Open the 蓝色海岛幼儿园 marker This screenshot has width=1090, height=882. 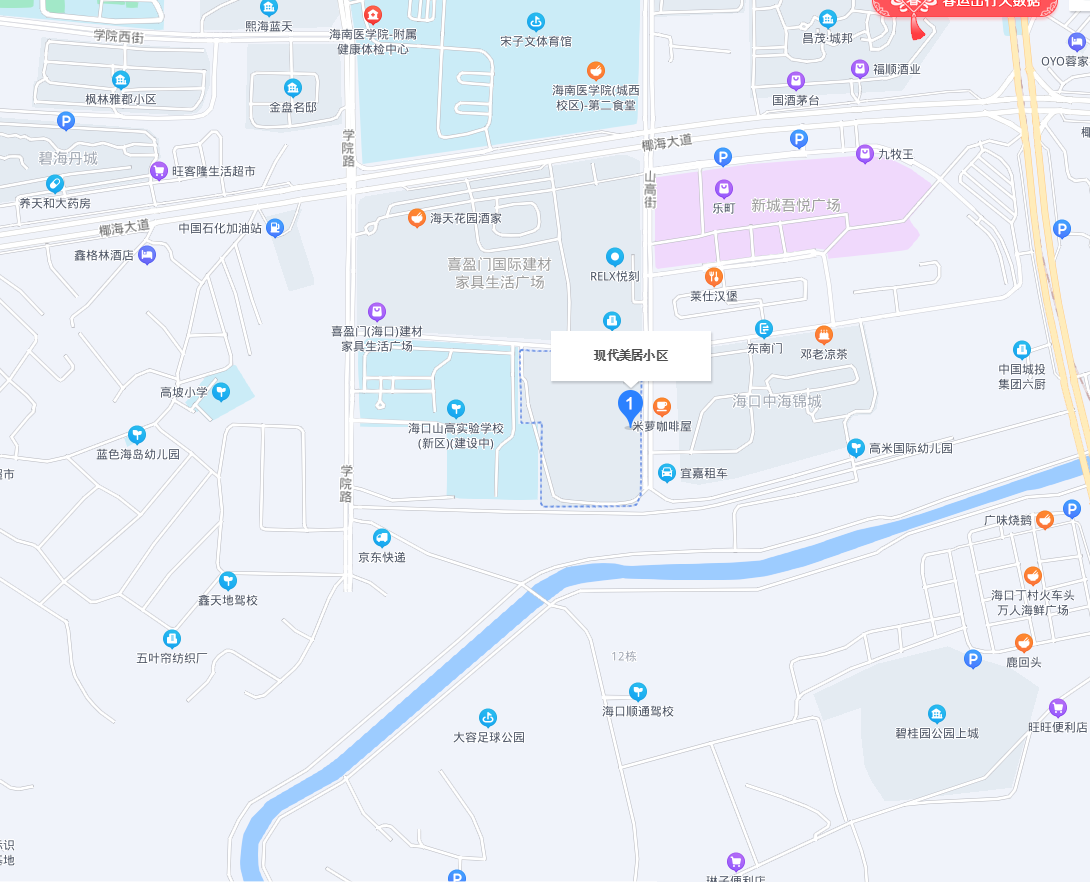137,435
